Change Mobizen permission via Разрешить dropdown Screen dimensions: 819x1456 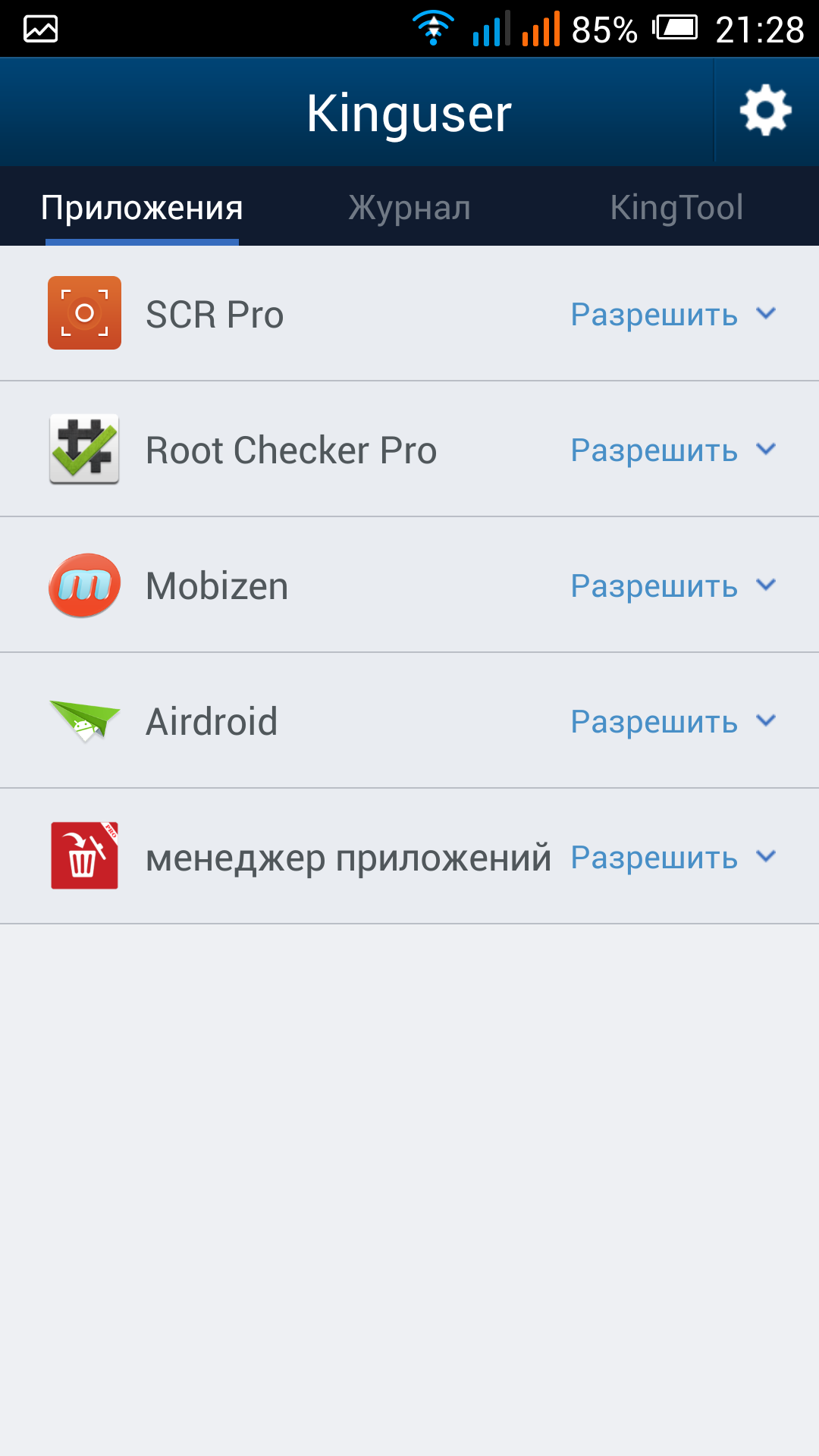[673, 585]
